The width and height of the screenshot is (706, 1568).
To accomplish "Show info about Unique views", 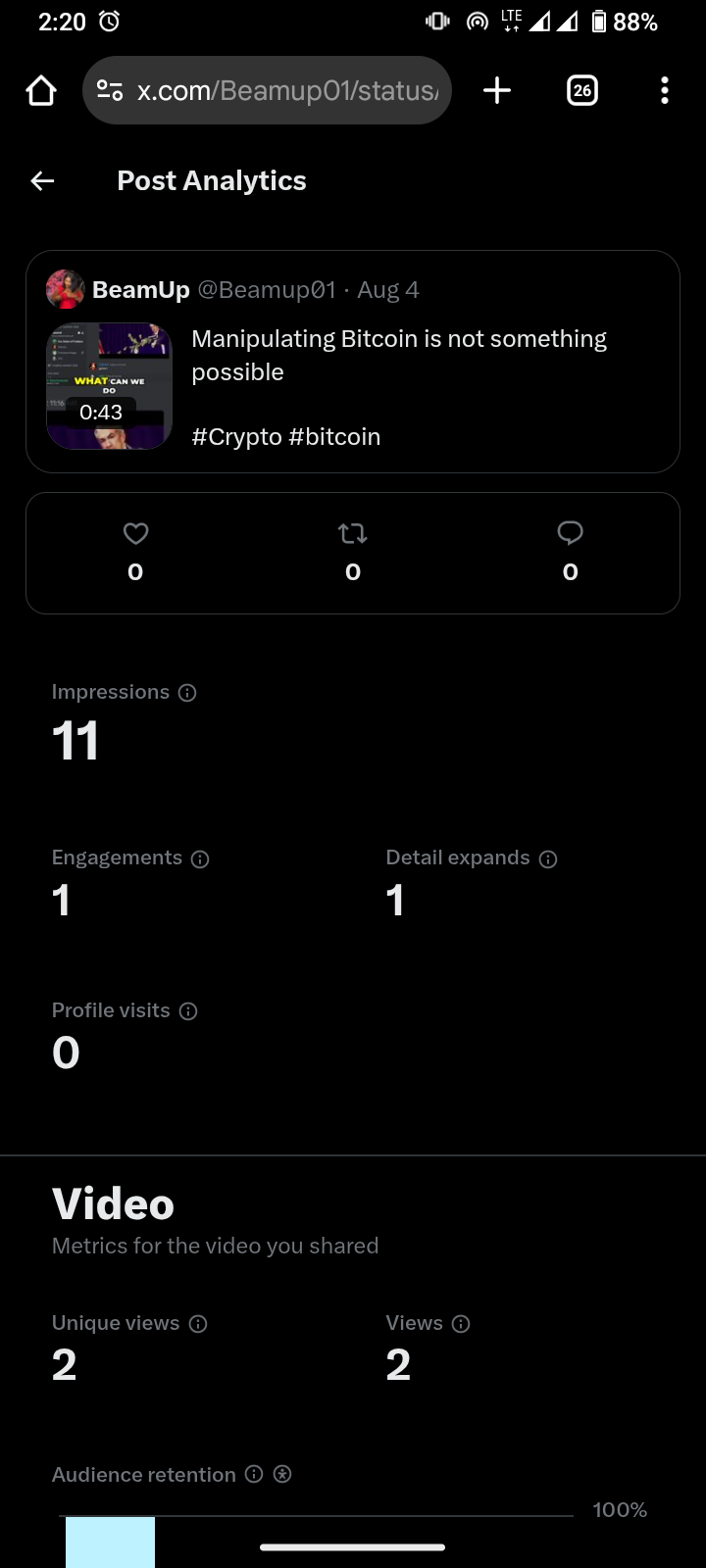I will click(x=198, y=1324).
